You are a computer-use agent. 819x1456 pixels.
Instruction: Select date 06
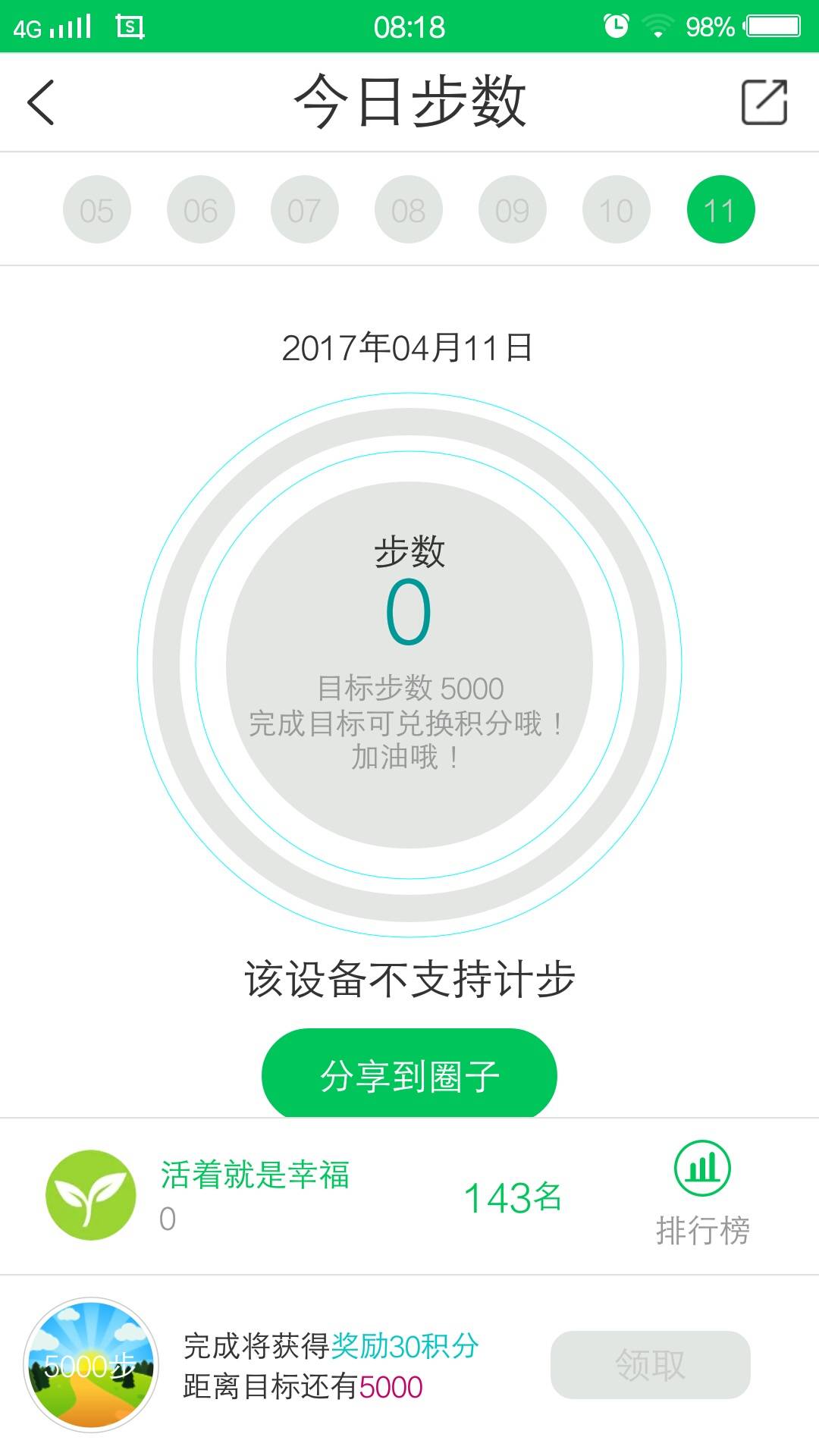pos(201,210)
